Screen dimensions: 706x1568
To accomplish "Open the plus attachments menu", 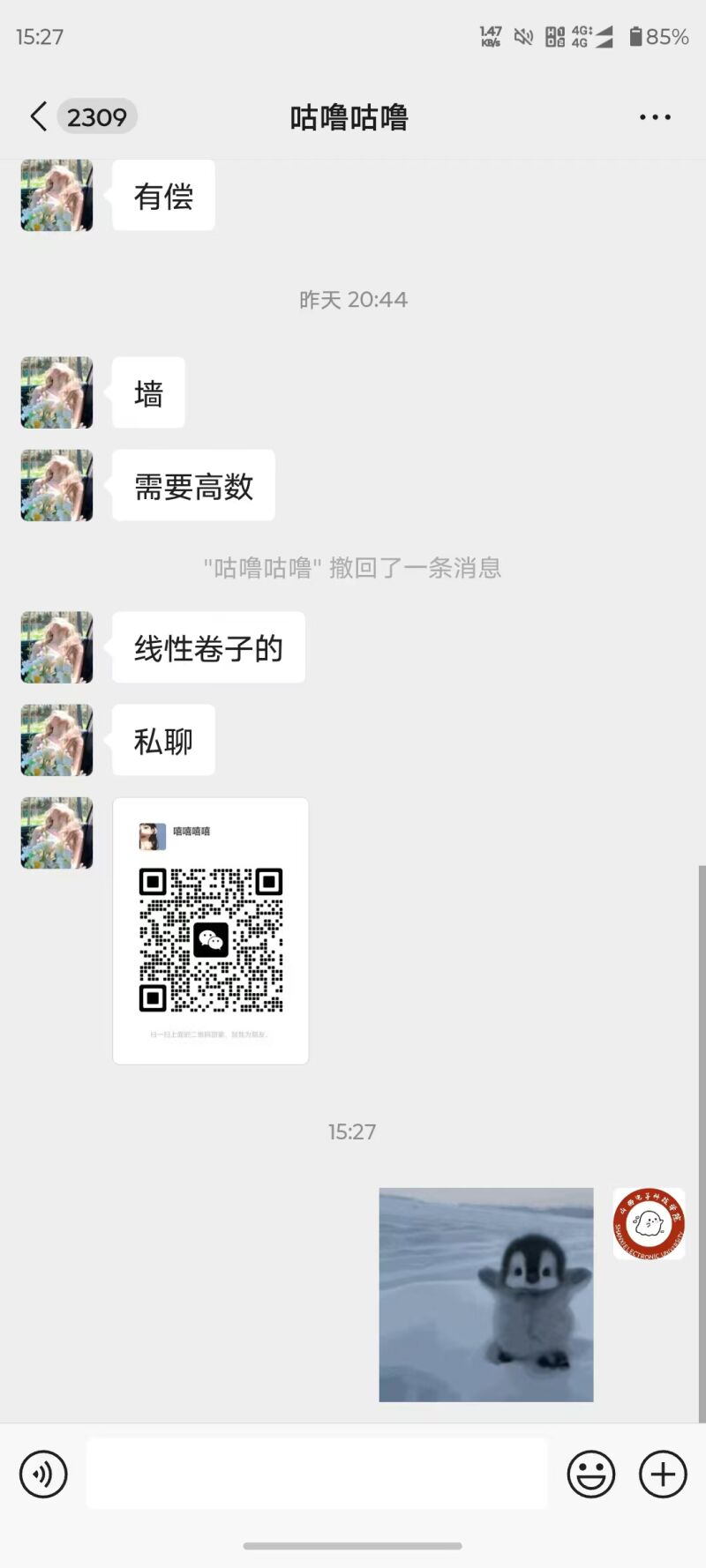I will [x=663, y=1474].
